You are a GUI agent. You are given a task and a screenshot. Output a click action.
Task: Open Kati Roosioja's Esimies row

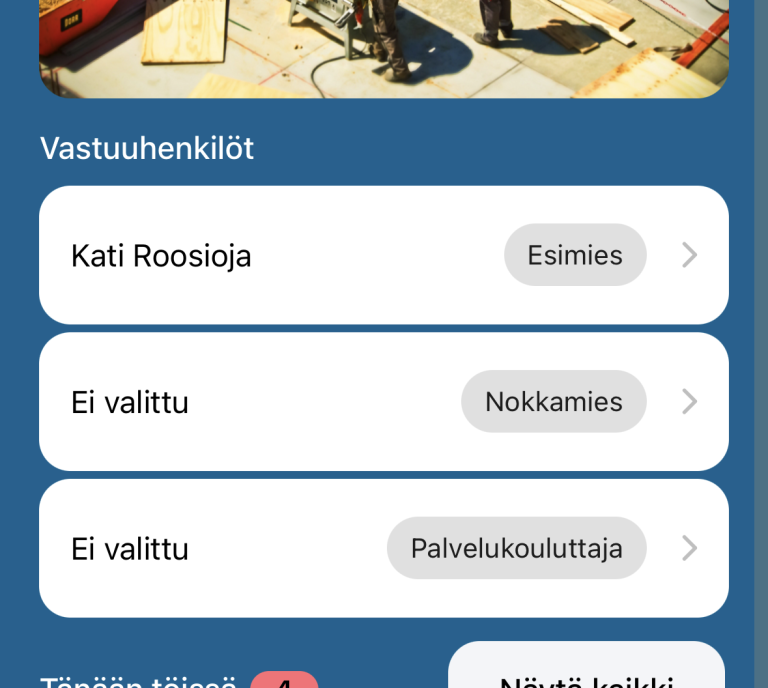[x=383, y=255]
